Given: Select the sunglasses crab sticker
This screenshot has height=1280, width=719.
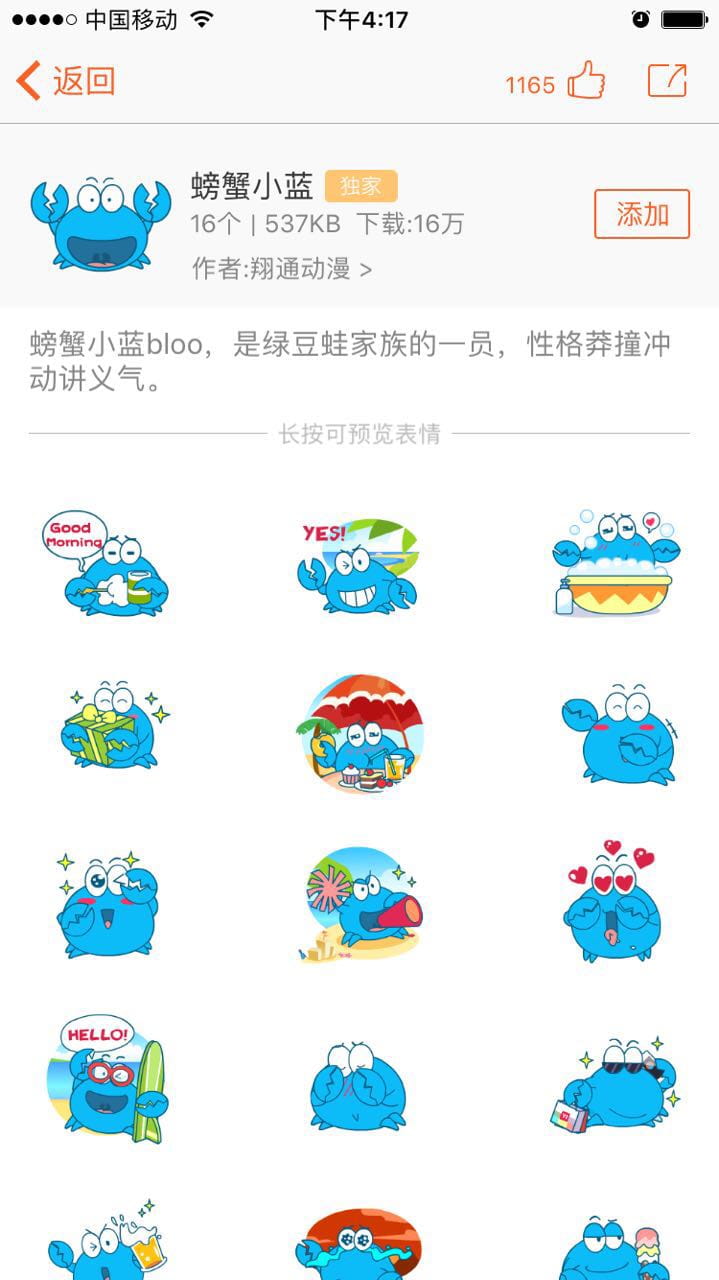Looking at the screenshot, I should (x=614, y=1084).
